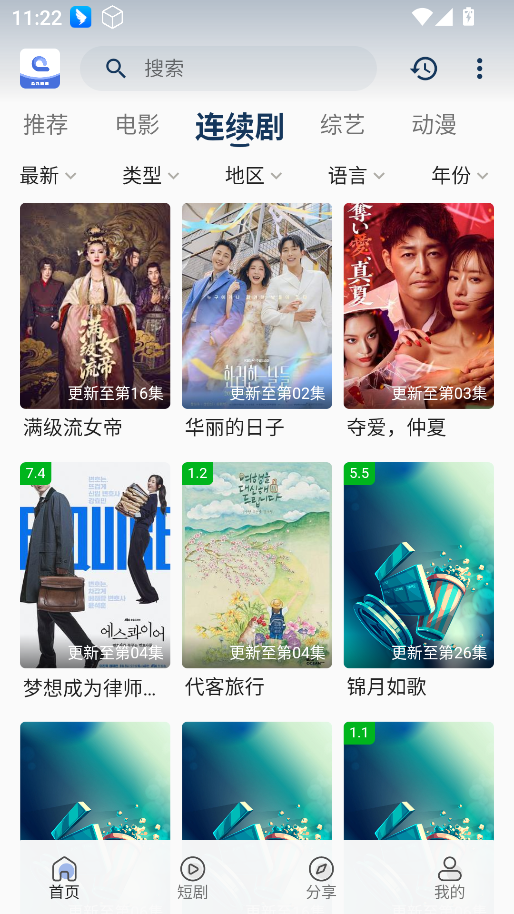Open the 华丽的日子 series card
514x914 pixels.
point(257,321)
